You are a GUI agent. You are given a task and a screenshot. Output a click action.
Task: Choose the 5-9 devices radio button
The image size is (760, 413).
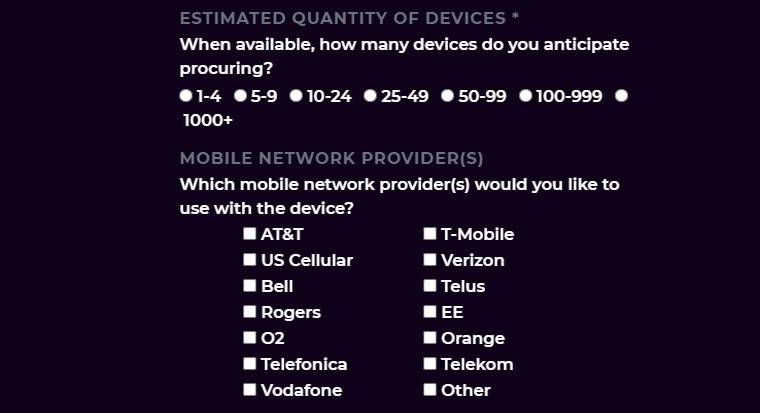coord(241,96)
